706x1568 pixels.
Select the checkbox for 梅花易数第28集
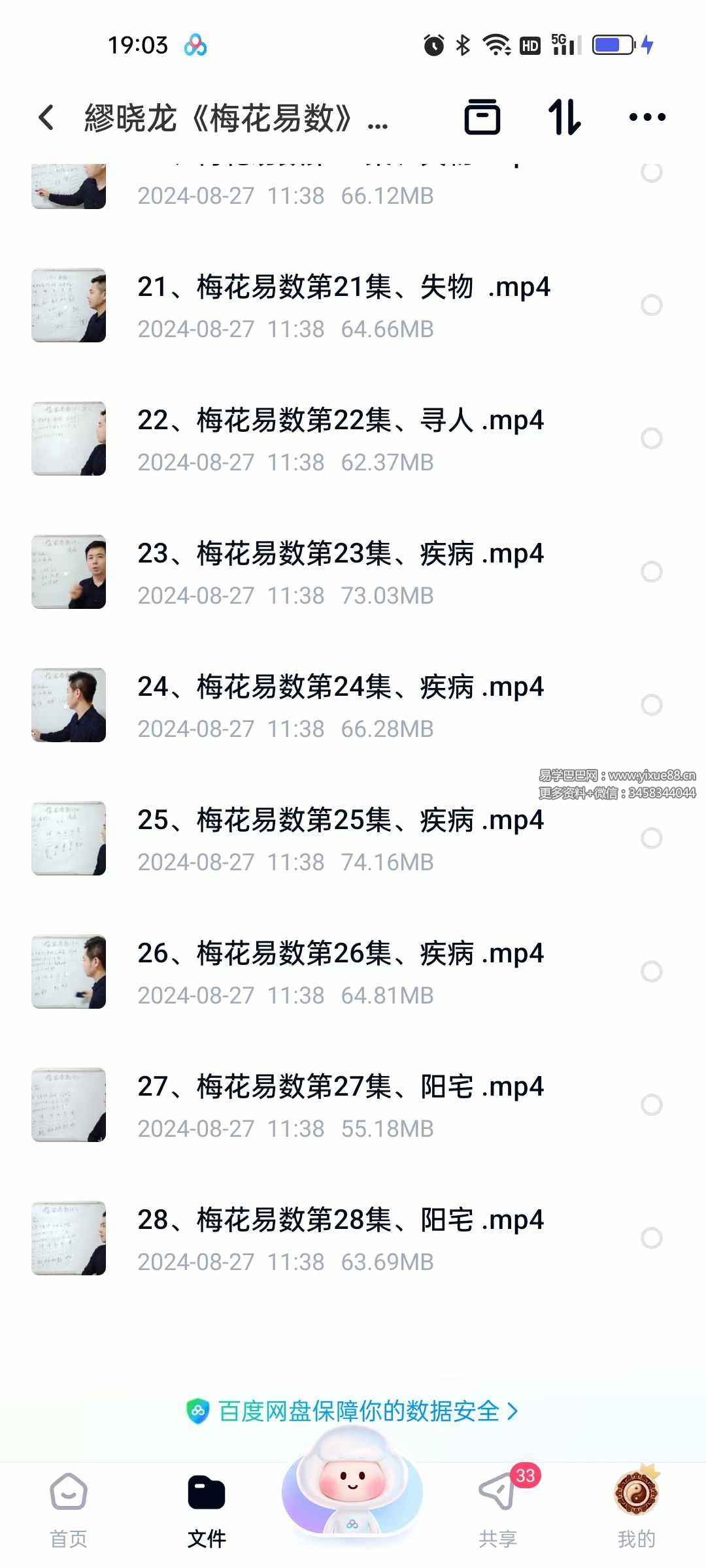652,1238
